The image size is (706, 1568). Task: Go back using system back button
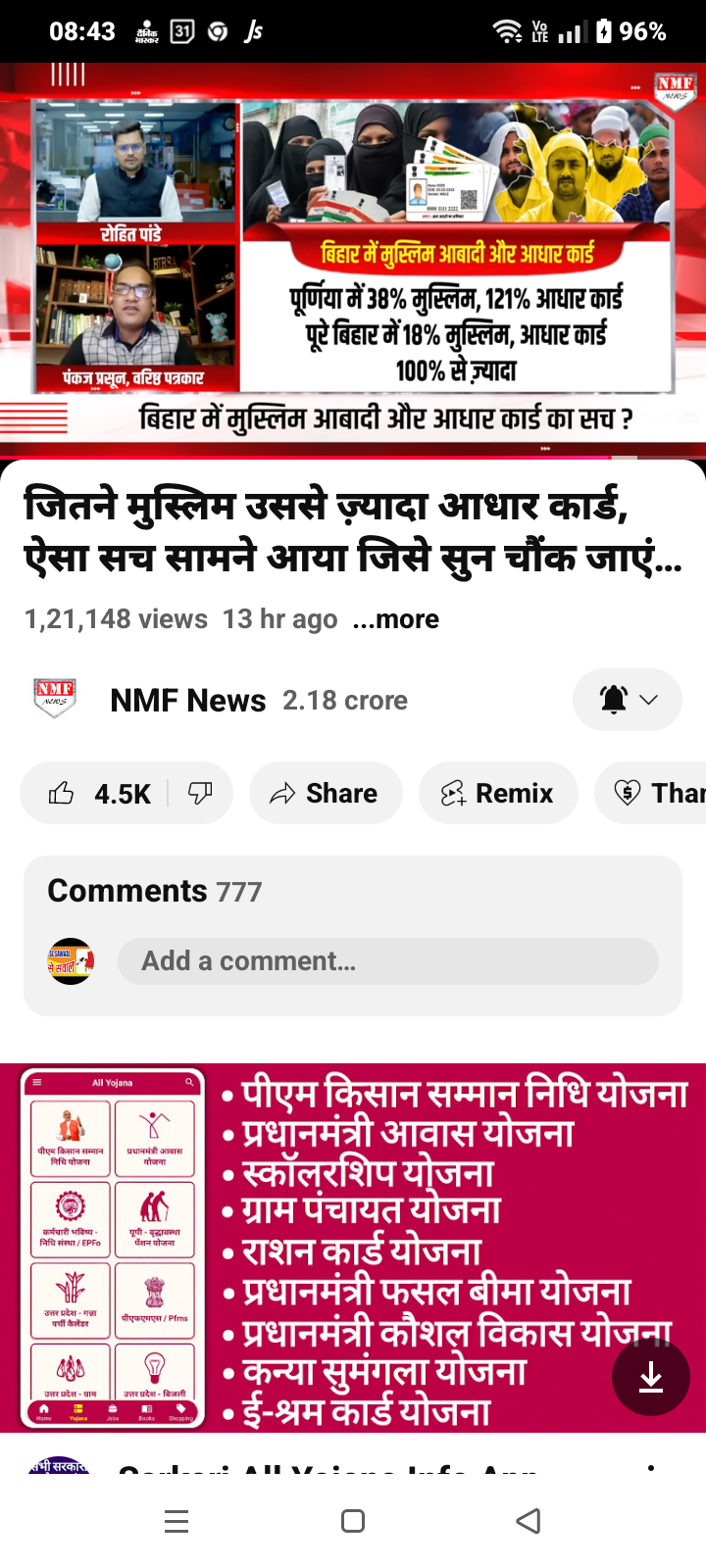tap(529, 1521)
